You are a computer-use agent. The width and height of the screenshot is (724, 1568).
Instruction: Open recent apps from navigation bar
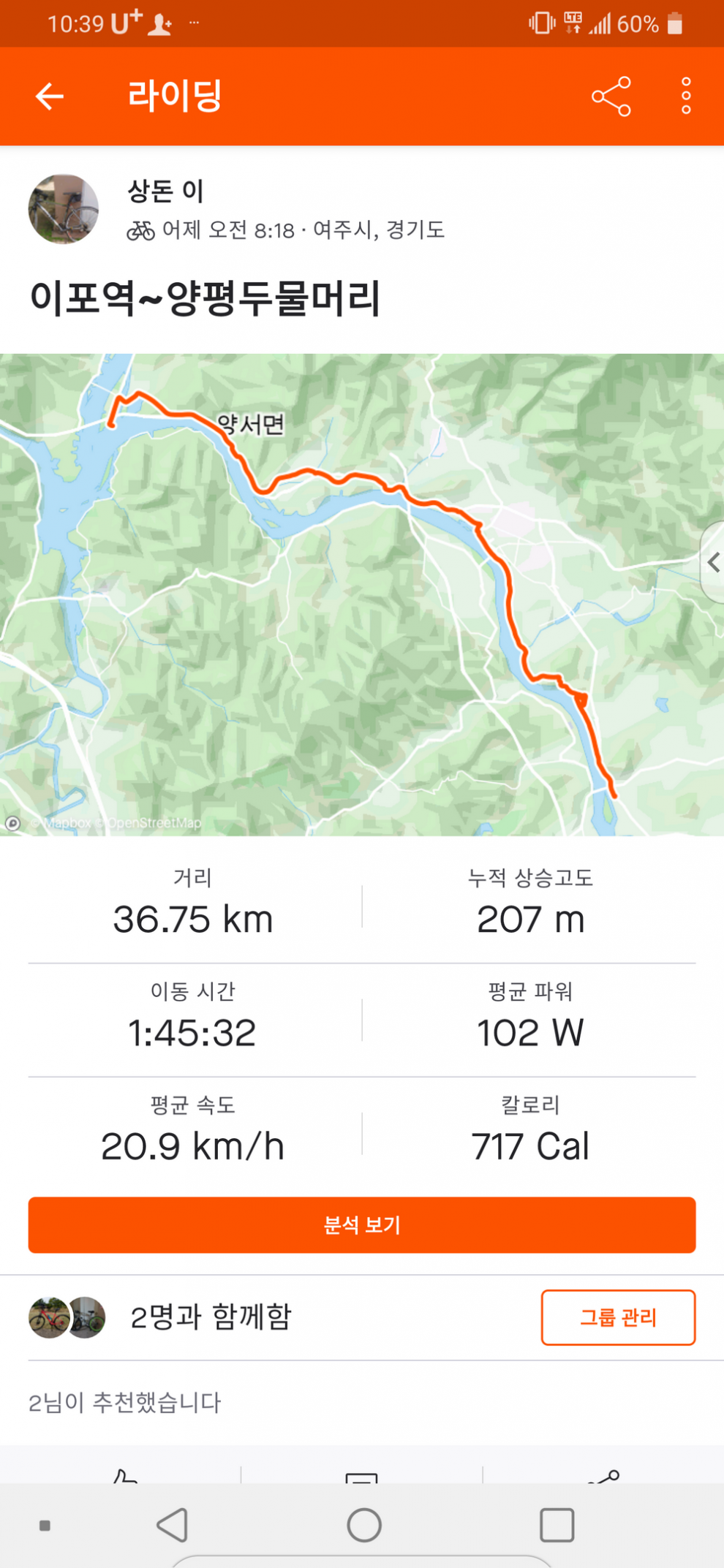point(556,1525)
